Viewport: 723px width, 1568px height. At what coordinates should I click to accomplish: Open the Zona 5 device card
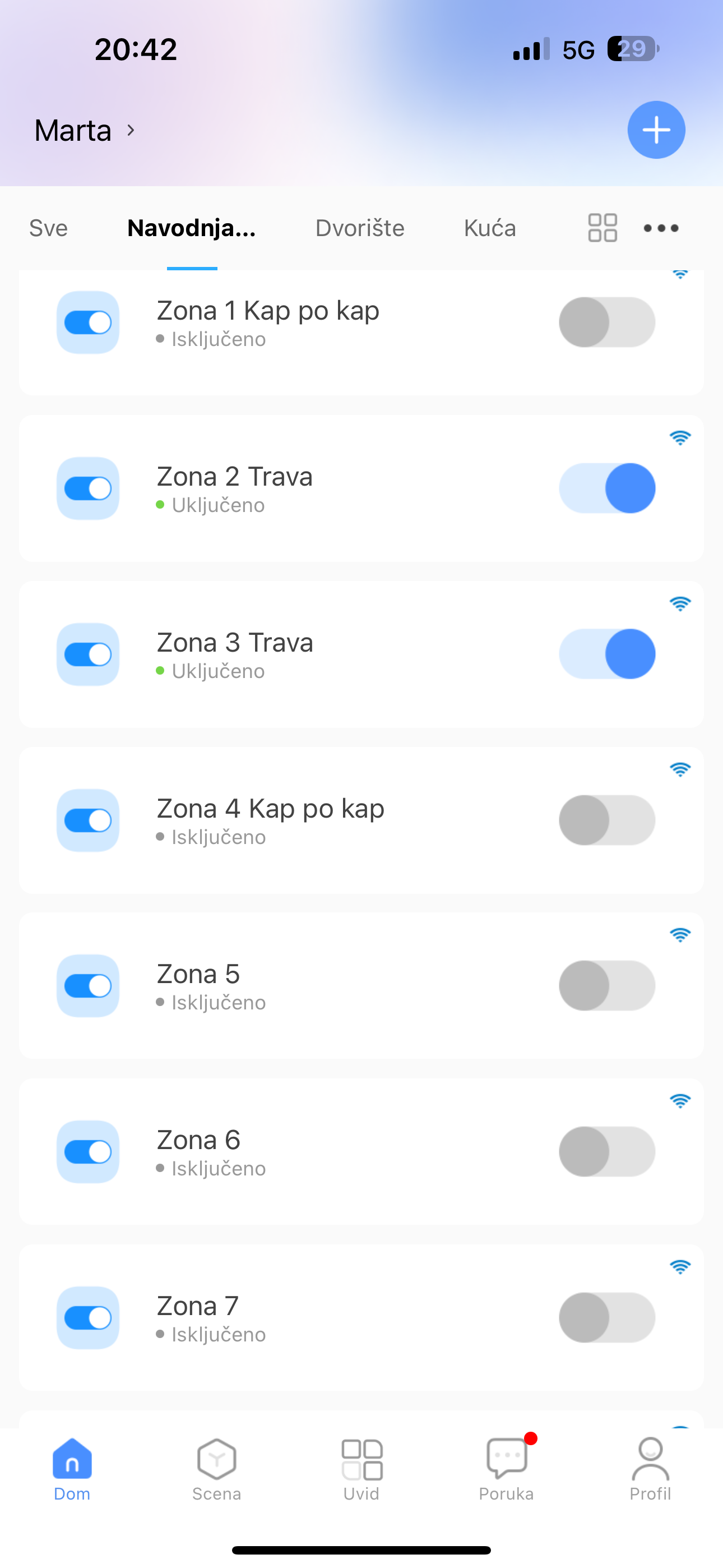(361, 986)
